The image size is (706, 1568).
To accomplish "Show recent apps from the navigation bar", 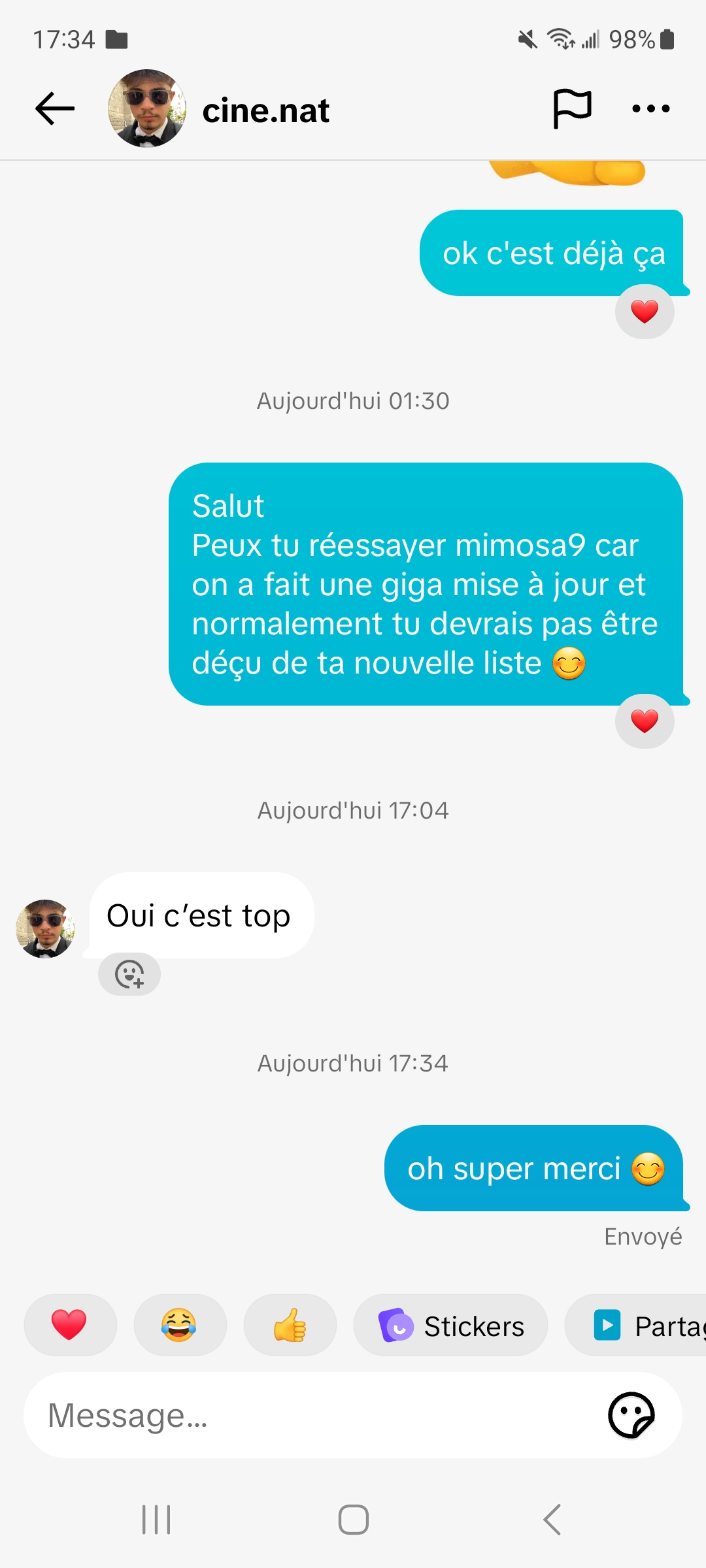I will 156,1519.
